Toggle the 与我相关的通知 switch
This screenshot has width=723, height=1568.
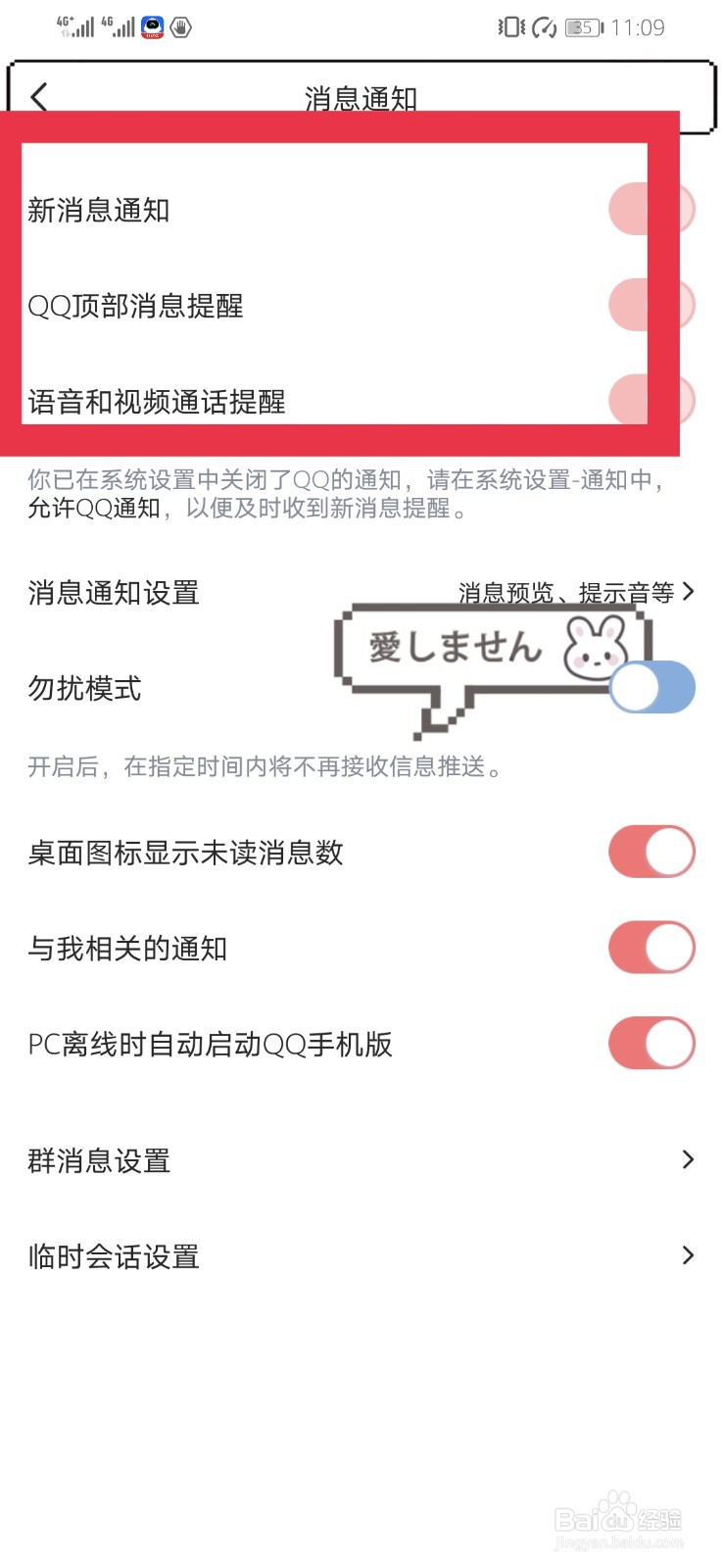pyautogui.click(x=651, y=947)
